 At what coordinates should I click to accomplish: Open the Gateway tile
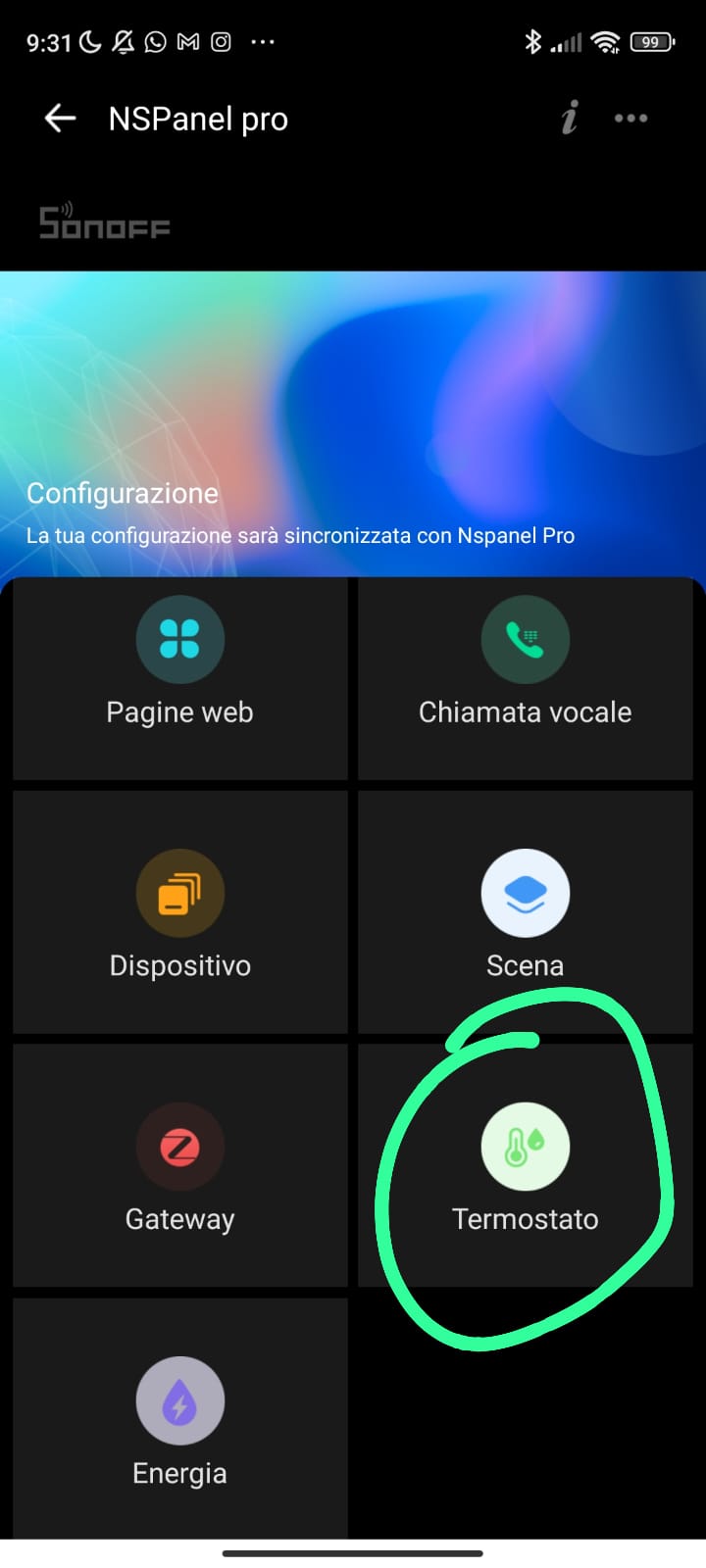point(180,1165)
